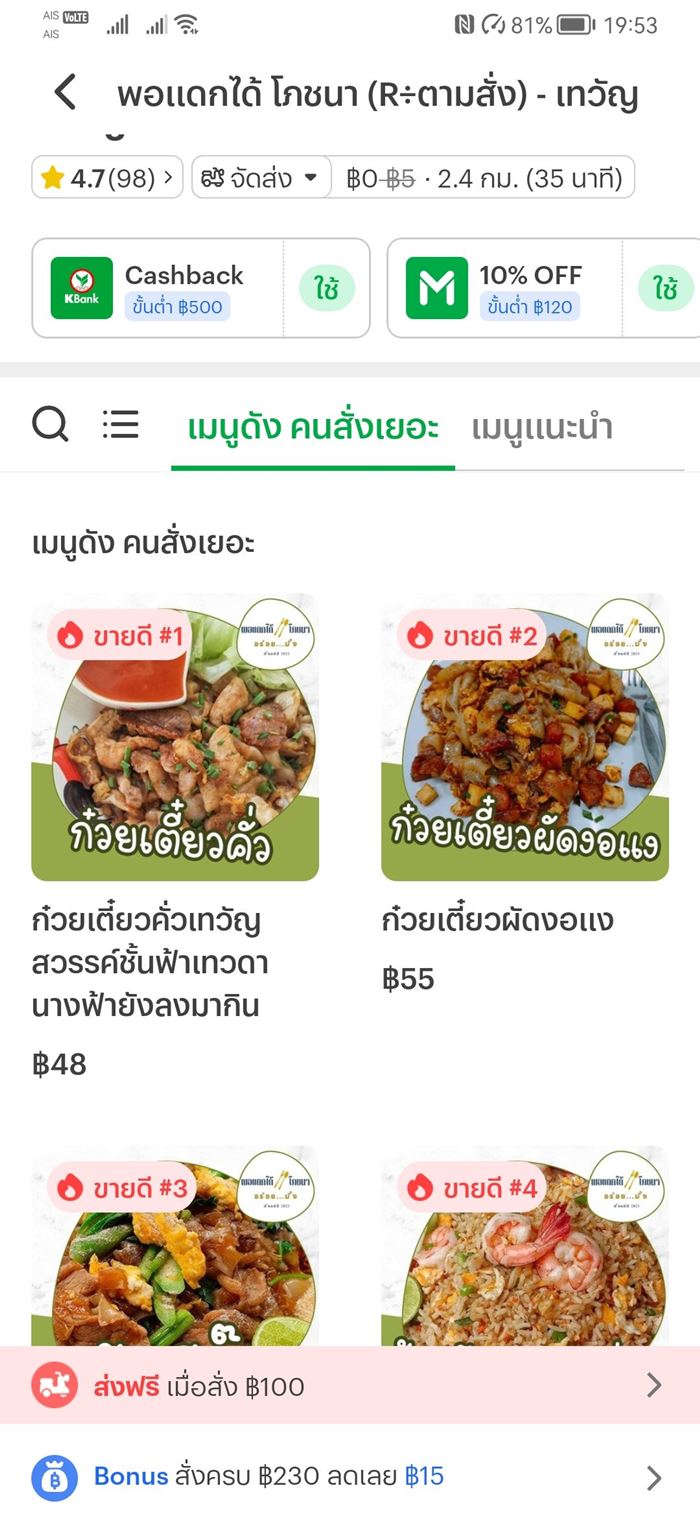Open the menu category list icon
The width and height of the screenshot is (700, 1517).
coord(121,425)
